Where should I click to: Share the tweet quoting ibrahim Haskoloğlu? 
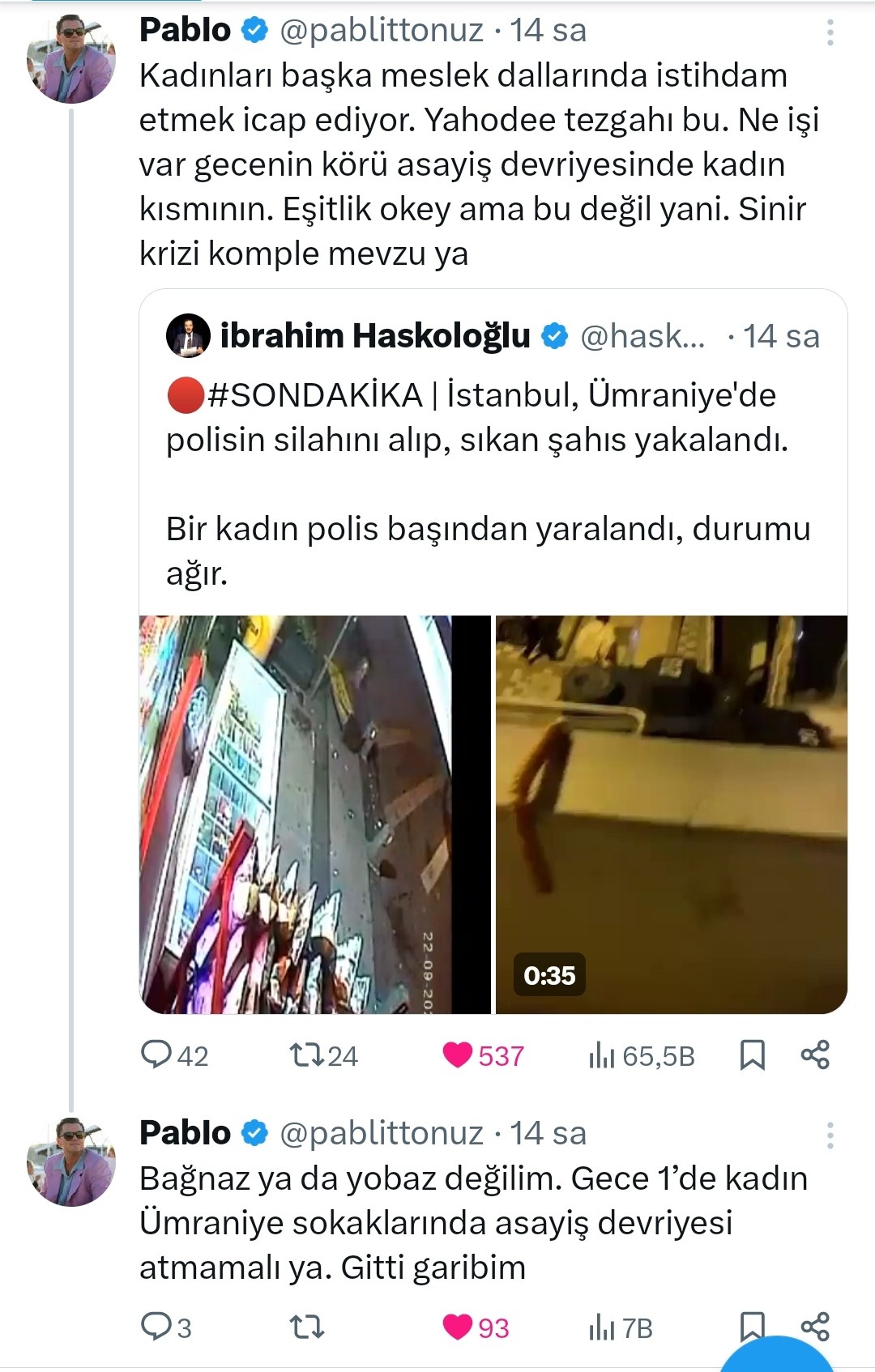pos(815,1055)
